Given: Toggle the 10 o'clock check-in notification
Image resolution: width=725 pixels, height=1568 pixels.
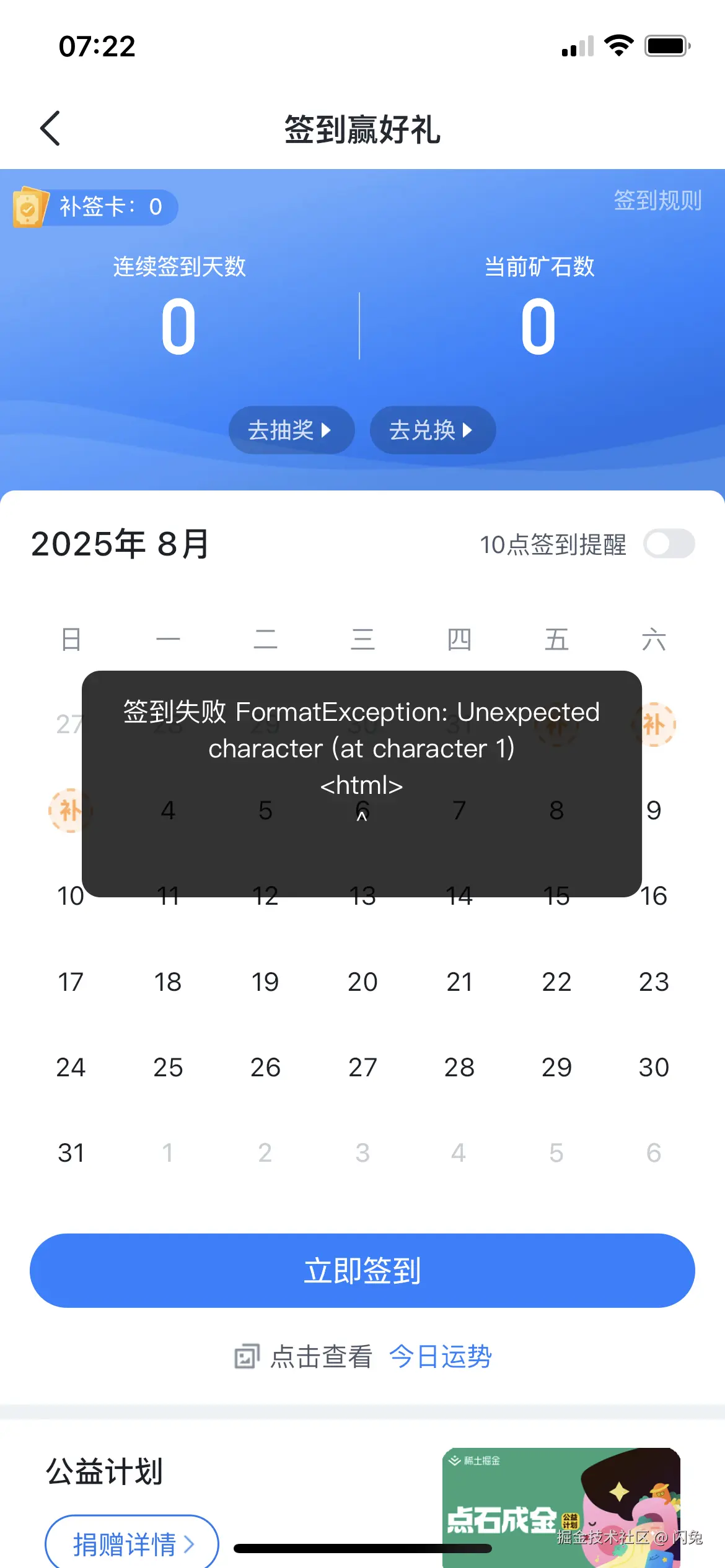Looking at the screenshot, I should point(669,544).
